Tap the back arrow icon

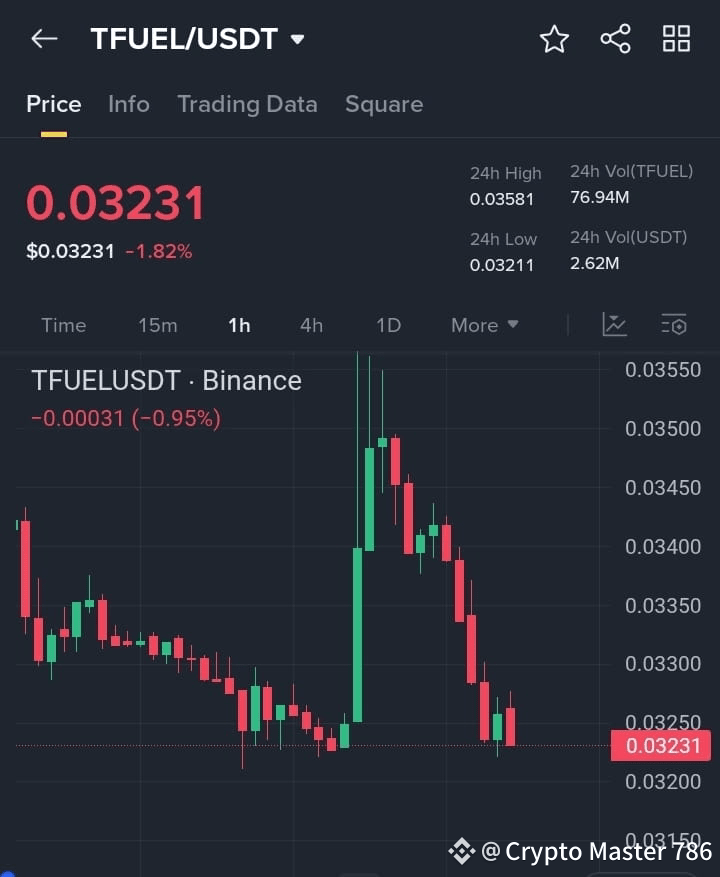[x=42, y=39]
